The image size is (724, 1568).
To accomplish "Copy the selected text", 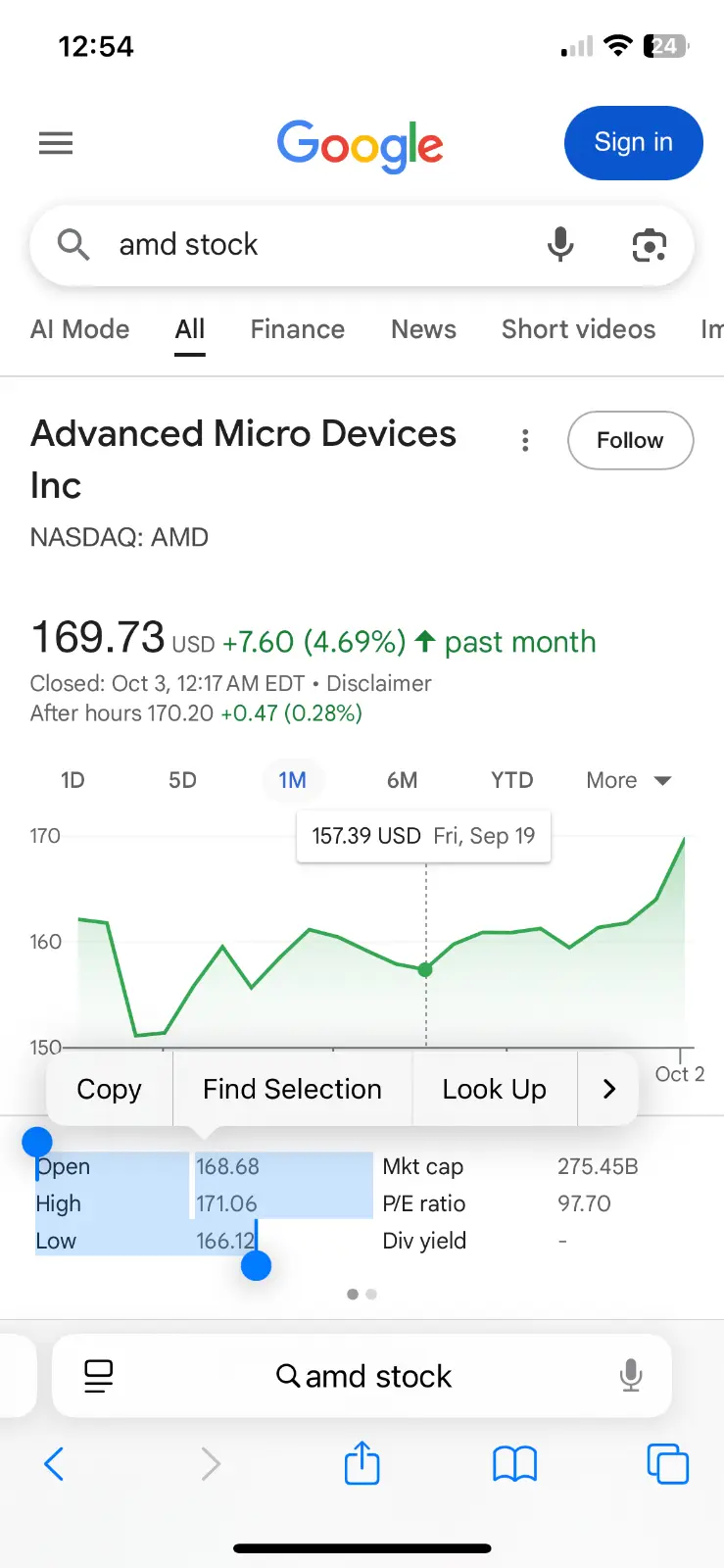I will [x=110, y=1089].
